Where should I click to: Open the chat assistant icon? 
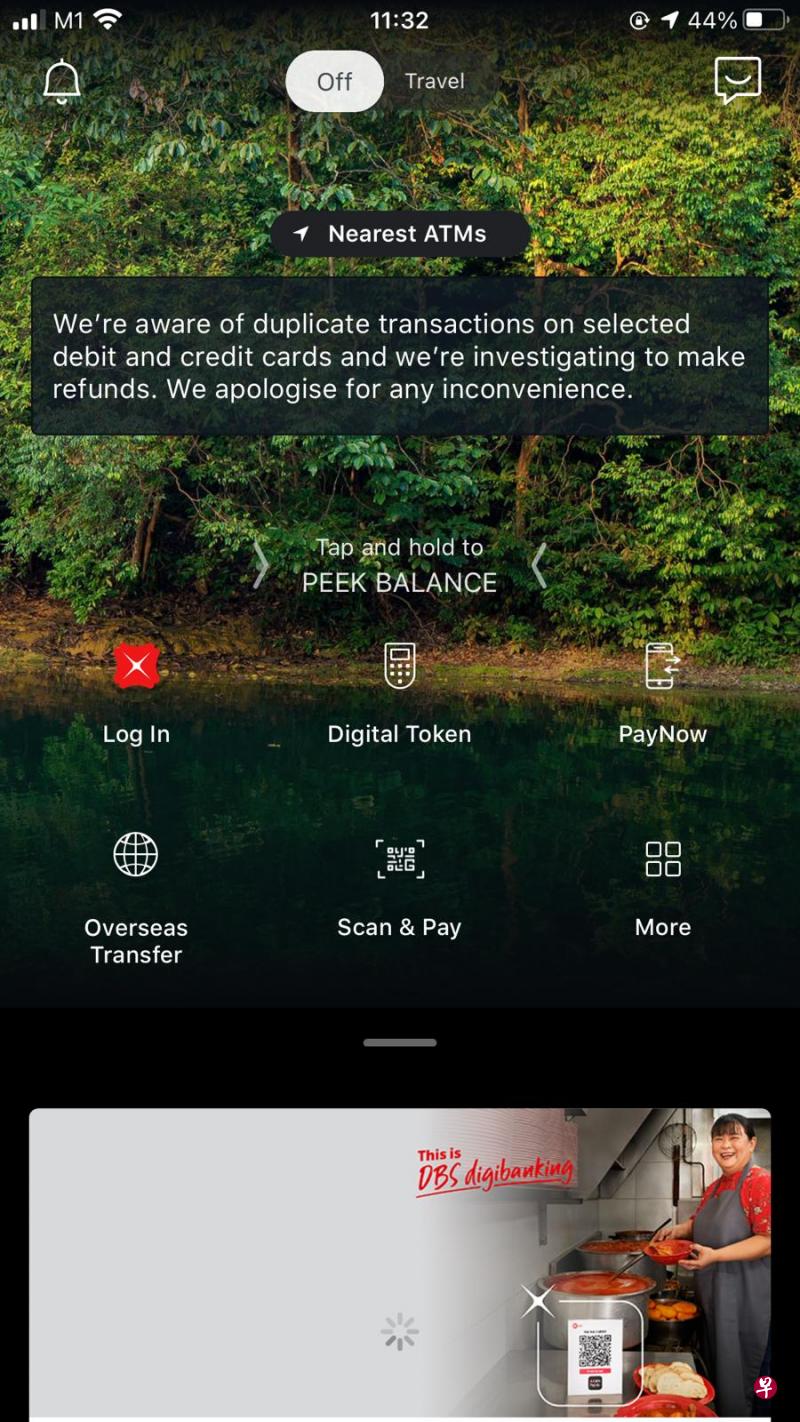pyautogui.click(x=738, y=81)
